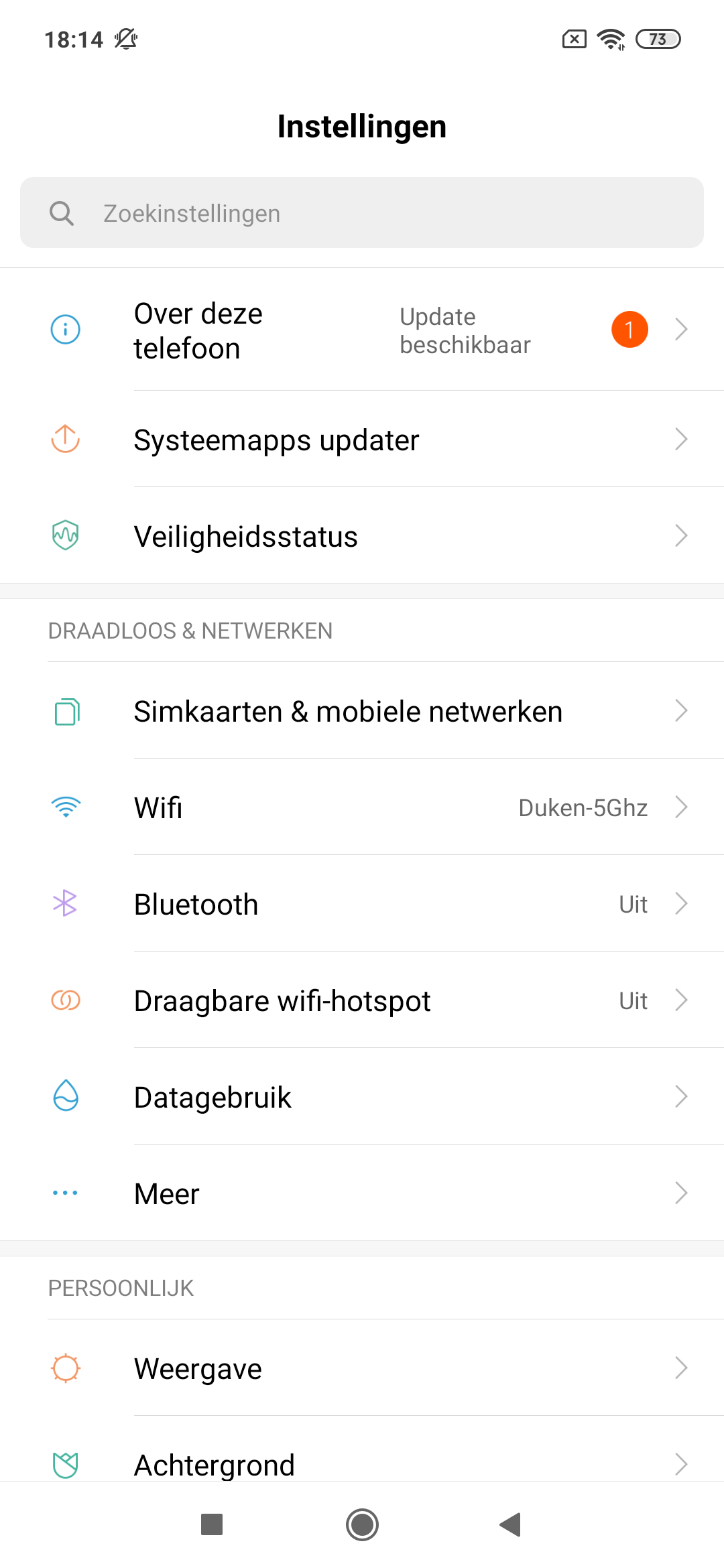Tap the home button in navigation bar
The height and width of the screenshot is (1568, 724).
[362, 1524]
